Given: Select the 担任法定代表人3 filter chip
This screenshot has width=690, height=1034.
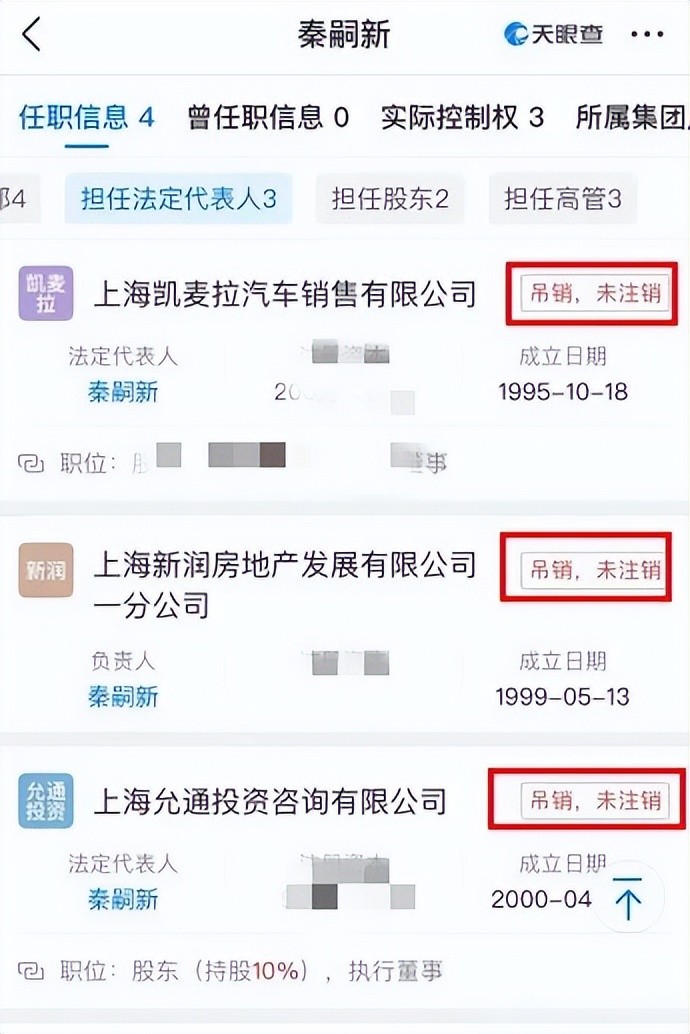Looking at the screenshot, I should (x=178, y=198).
